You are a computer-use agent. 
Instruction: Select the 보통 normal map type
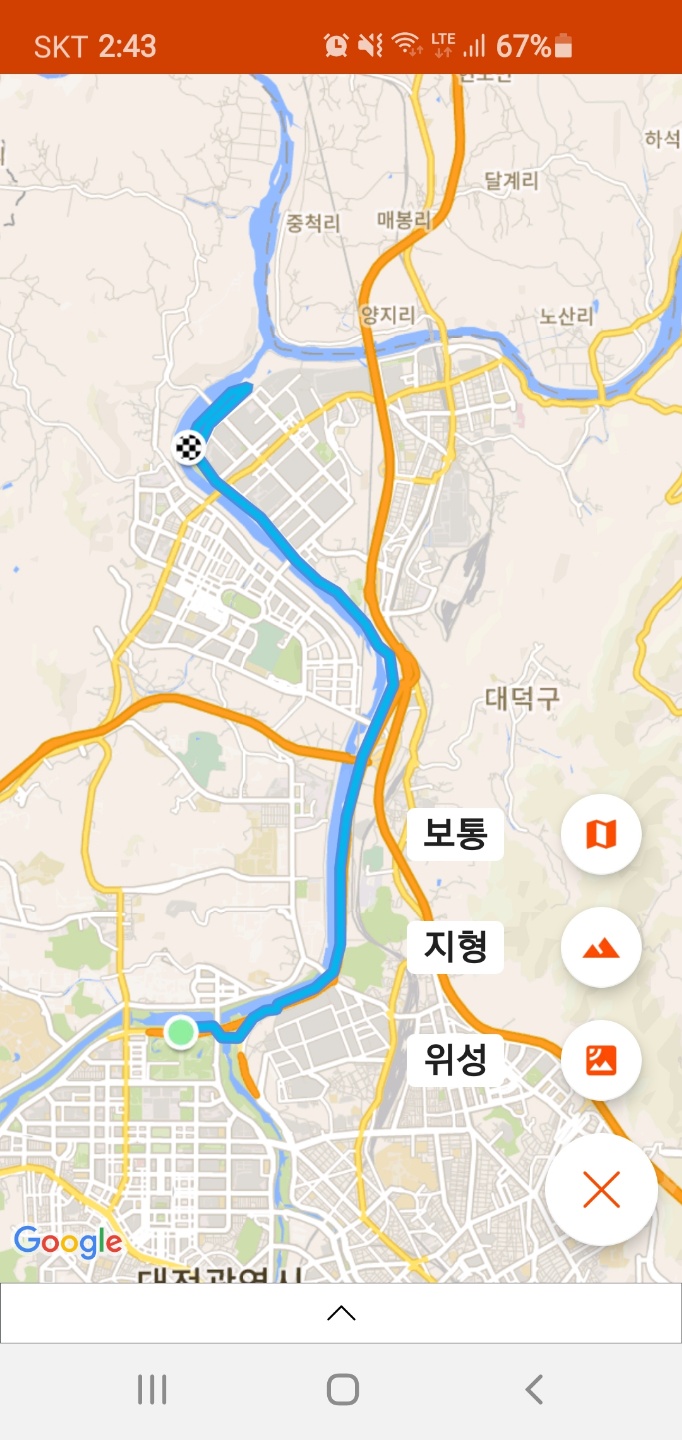[600, 834]
